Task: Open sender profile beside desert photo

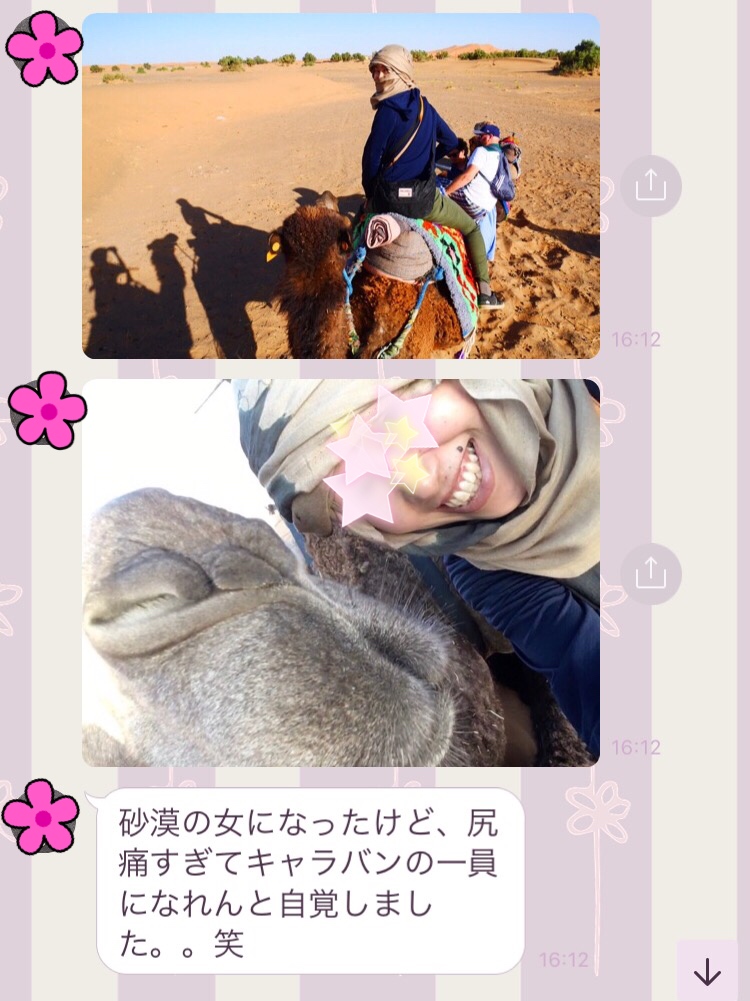Action: (44, 48)
